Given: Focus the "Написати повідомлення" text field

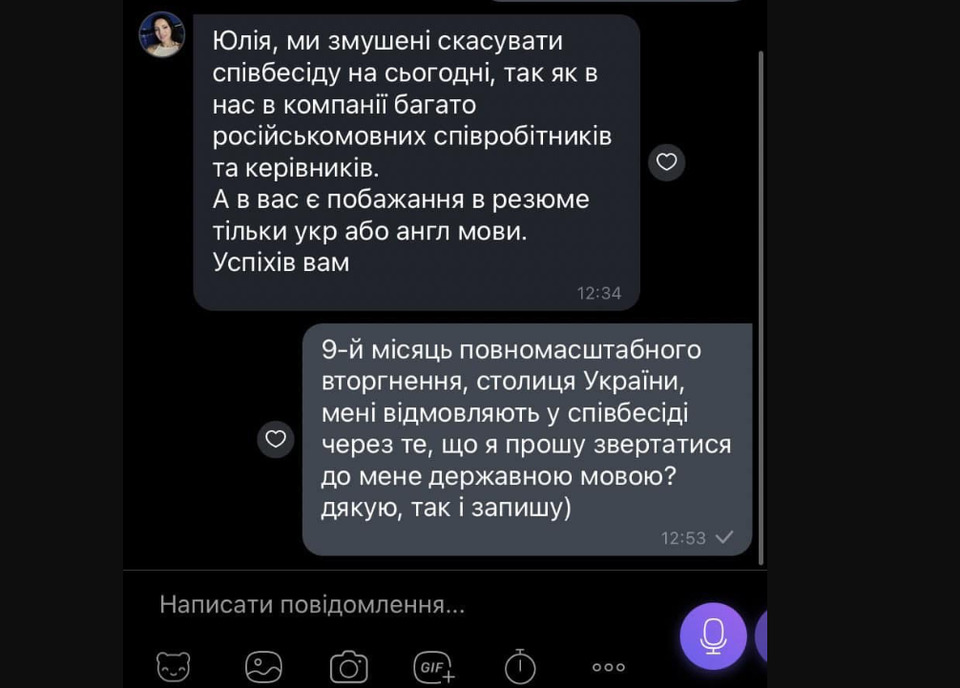Looking at the screenshot, I should [400, 604].
